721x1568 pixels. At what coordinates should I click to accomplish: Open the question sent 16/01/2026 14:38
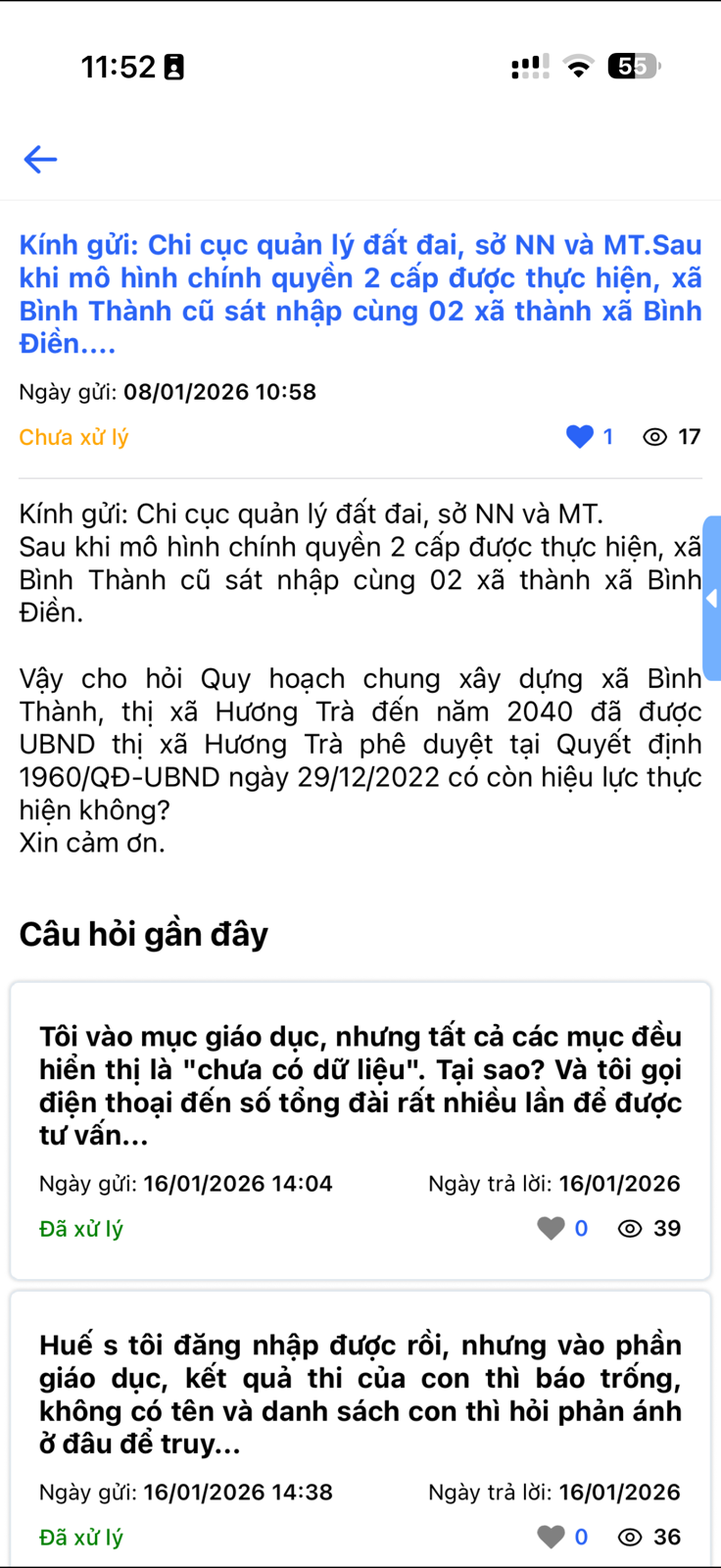360,1394
